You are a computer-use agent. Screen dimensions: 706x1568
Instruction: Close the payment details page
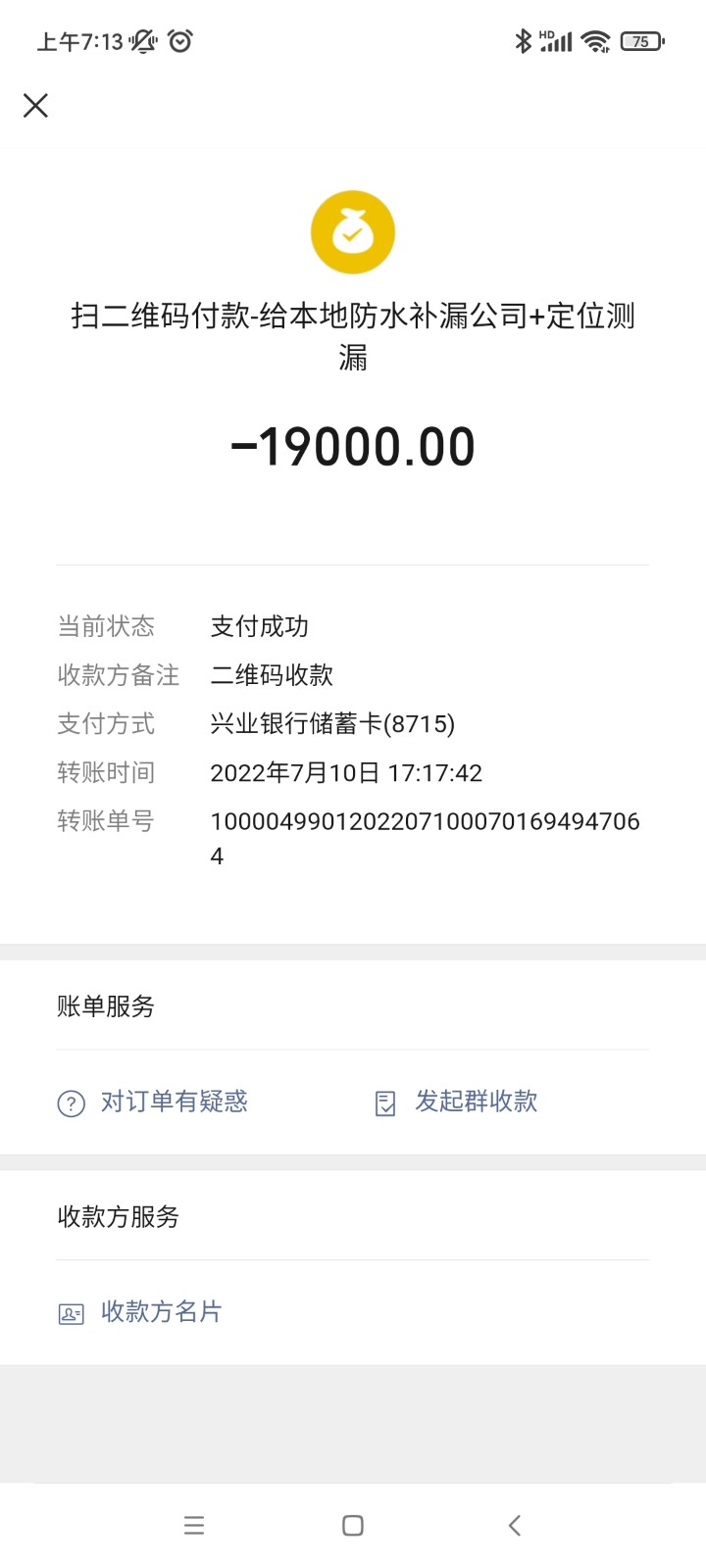tap(35, 106)
